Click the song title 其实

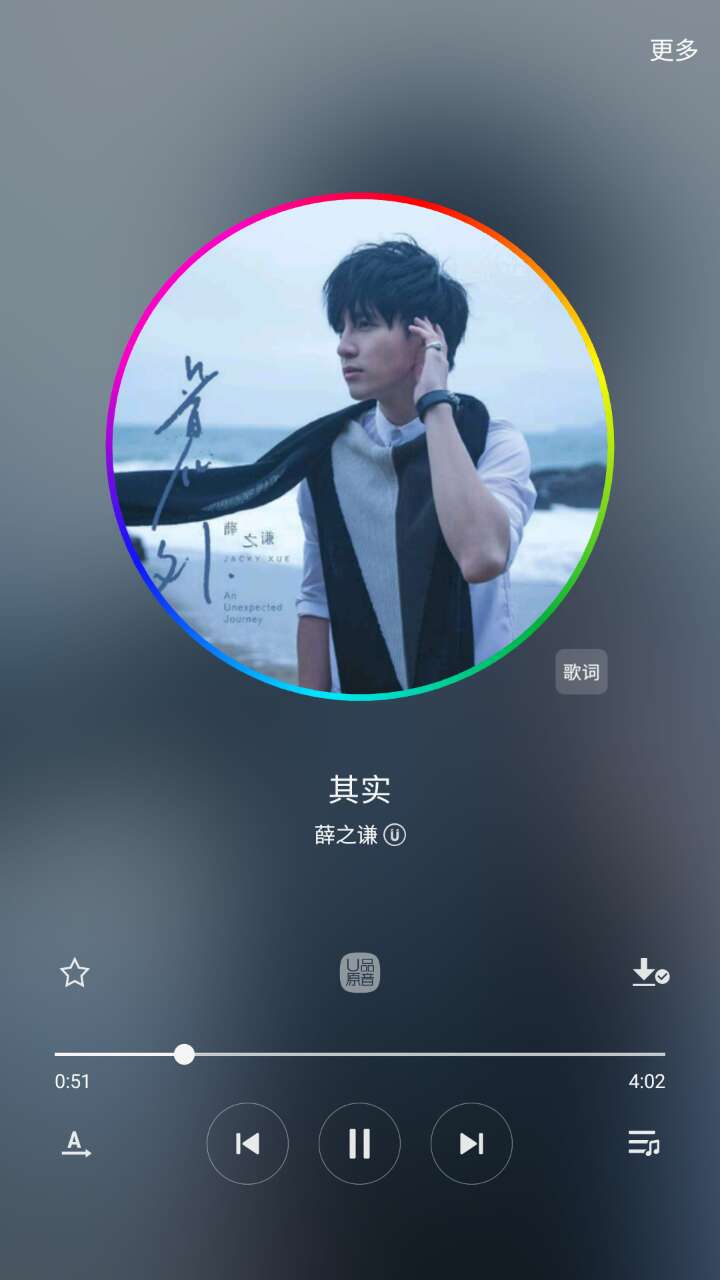click(x=359, y=789)
